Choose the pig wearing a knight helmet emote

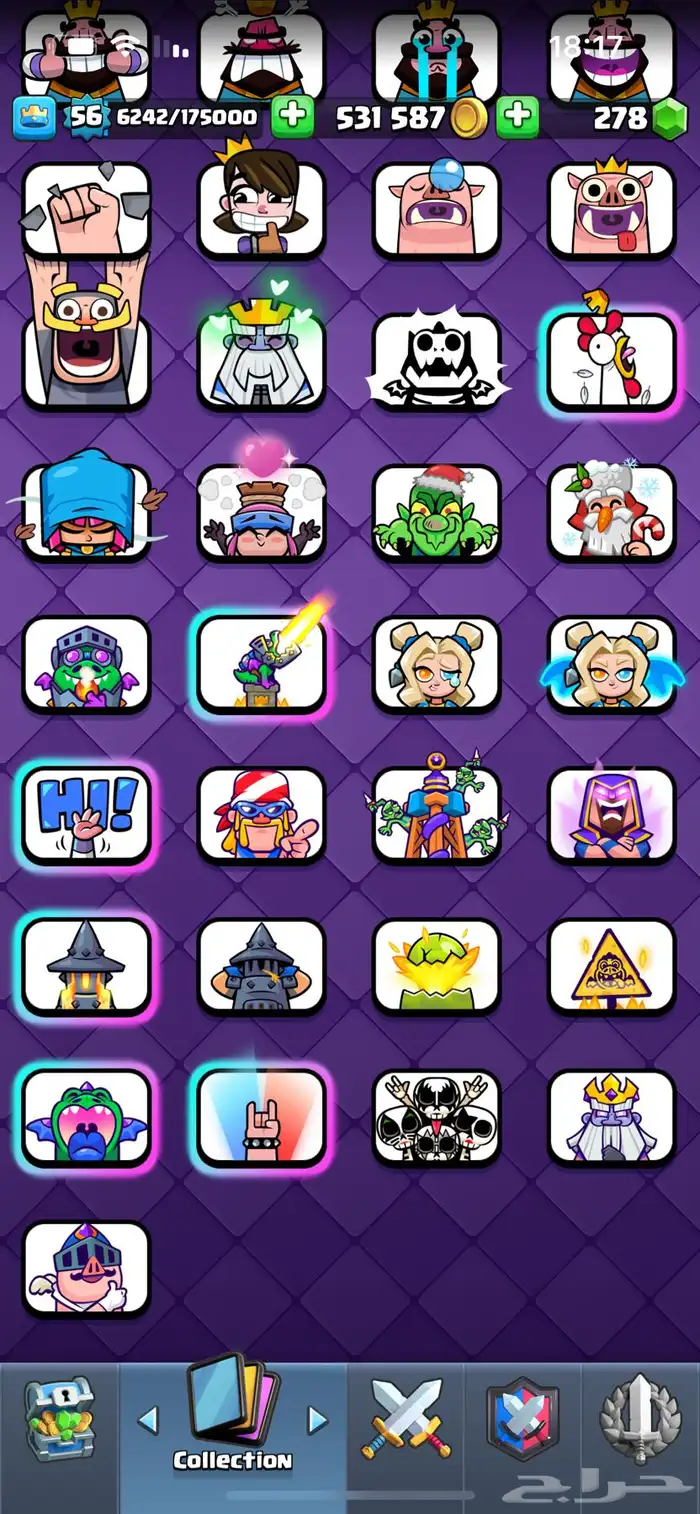point(86,1268)
